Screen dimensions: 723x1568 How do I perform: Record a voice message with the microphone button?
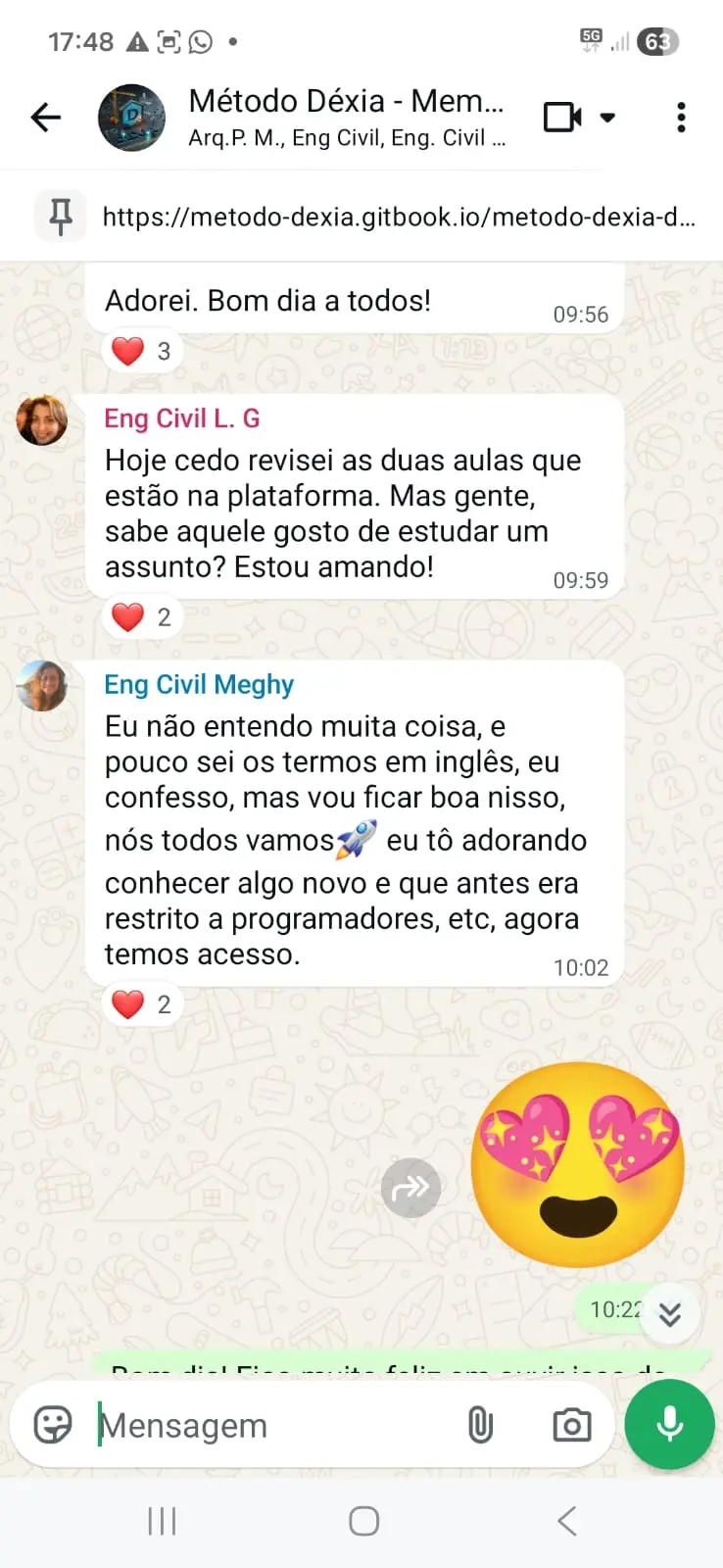pos(669,1425)
